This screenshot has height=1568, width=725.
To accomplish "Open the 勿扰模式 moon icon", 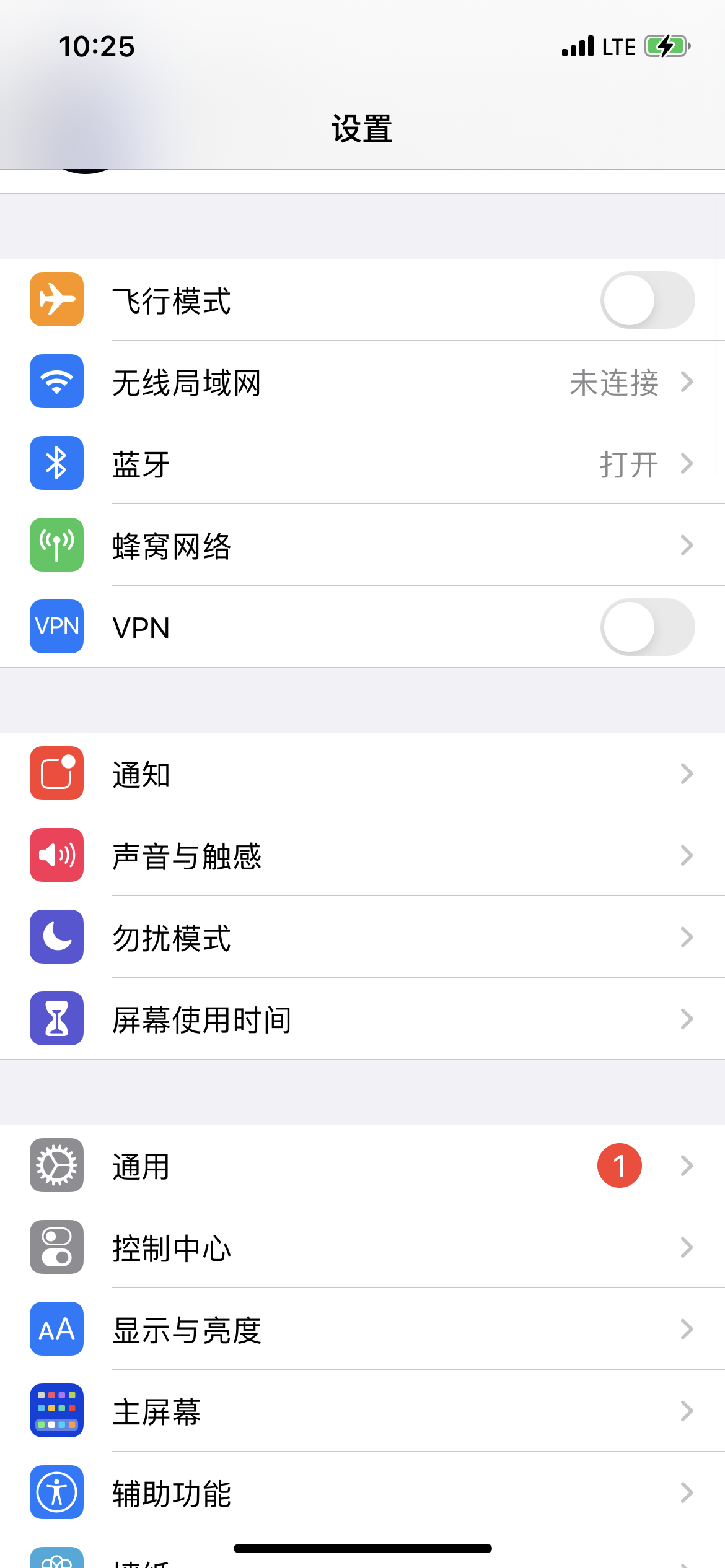I will click(56, 938).
